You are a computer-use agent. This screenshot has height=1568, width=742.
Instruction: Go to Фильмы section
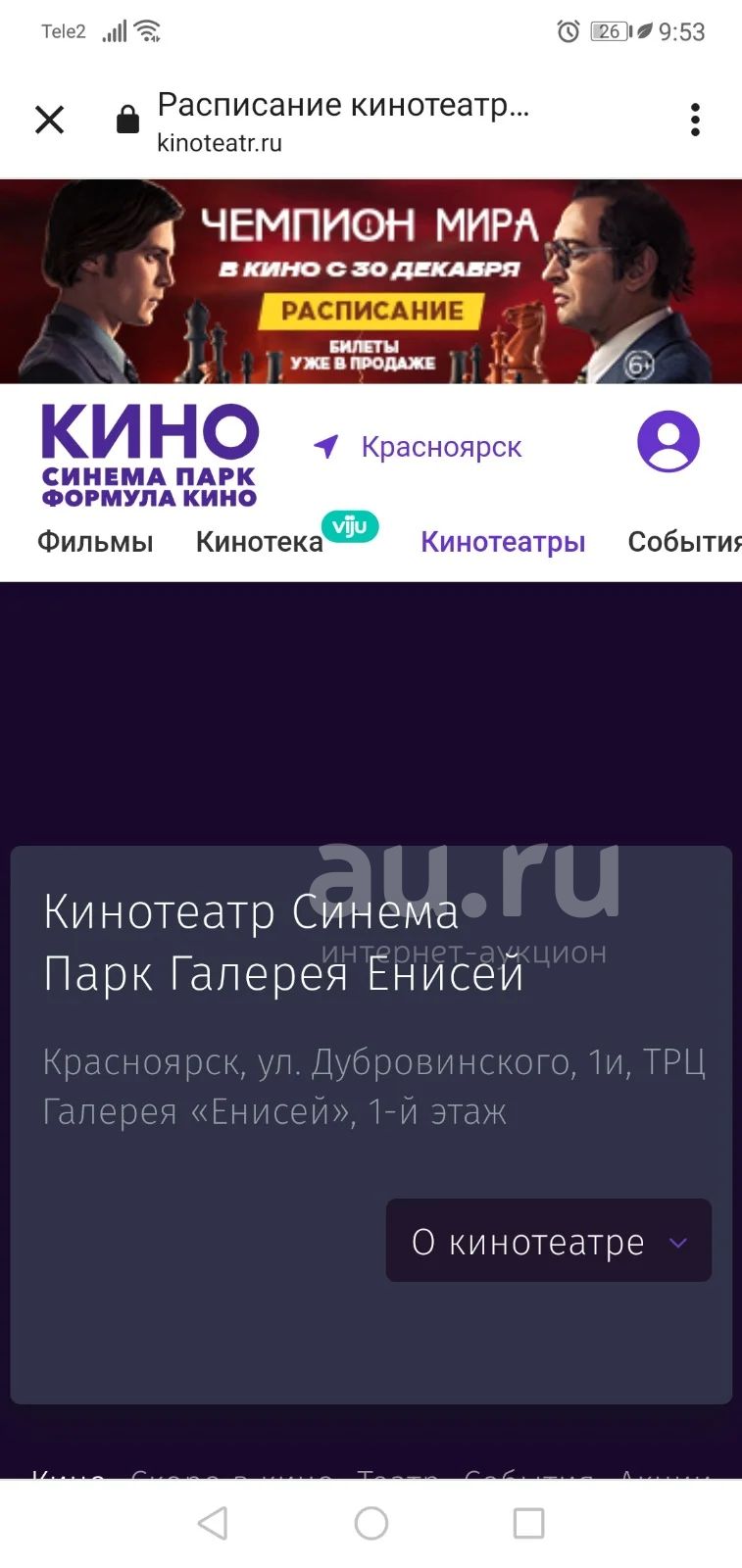pyautogui.click(x=95, y=542)
